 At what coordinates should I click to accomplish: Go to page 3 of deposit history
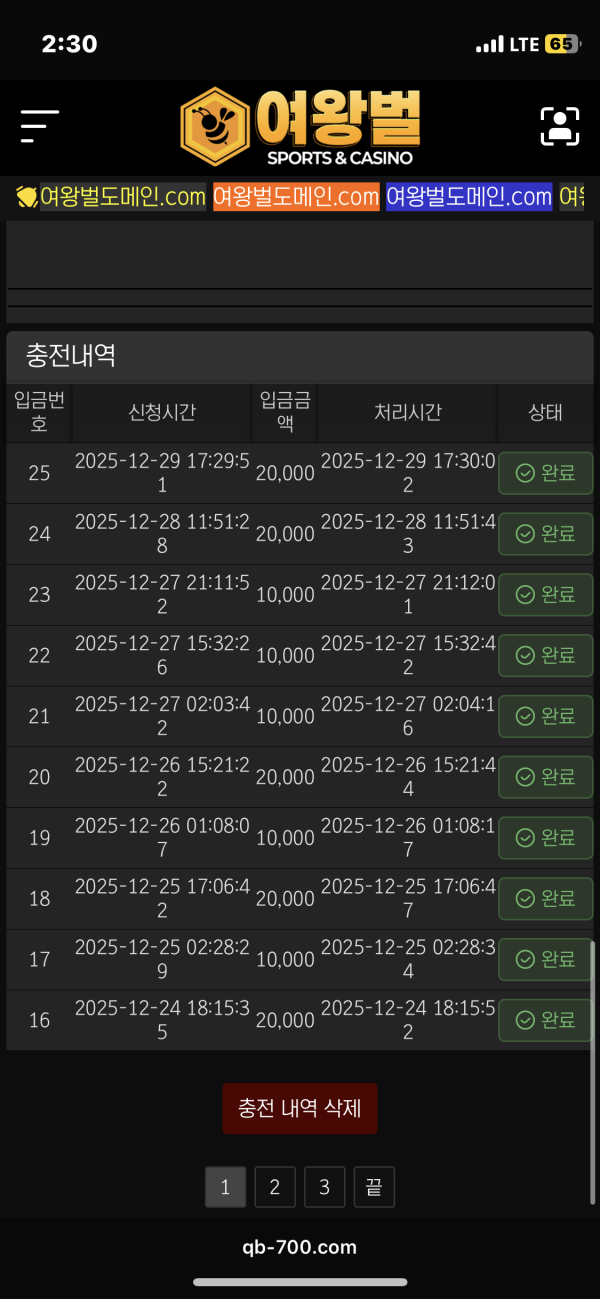pyautogui.click(x=325, y=1187)
